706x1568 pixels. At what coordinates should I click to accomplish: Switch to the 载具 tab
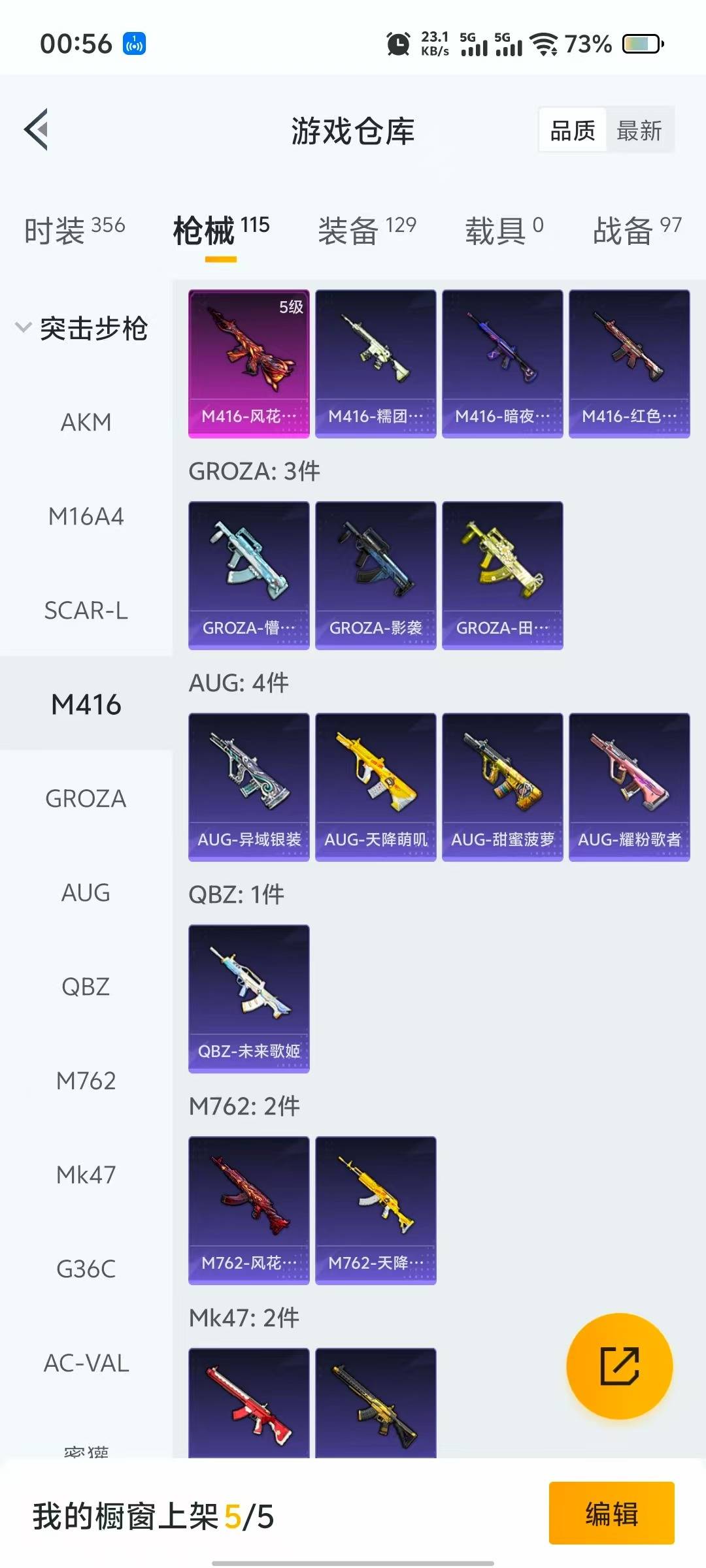point(504,230)
